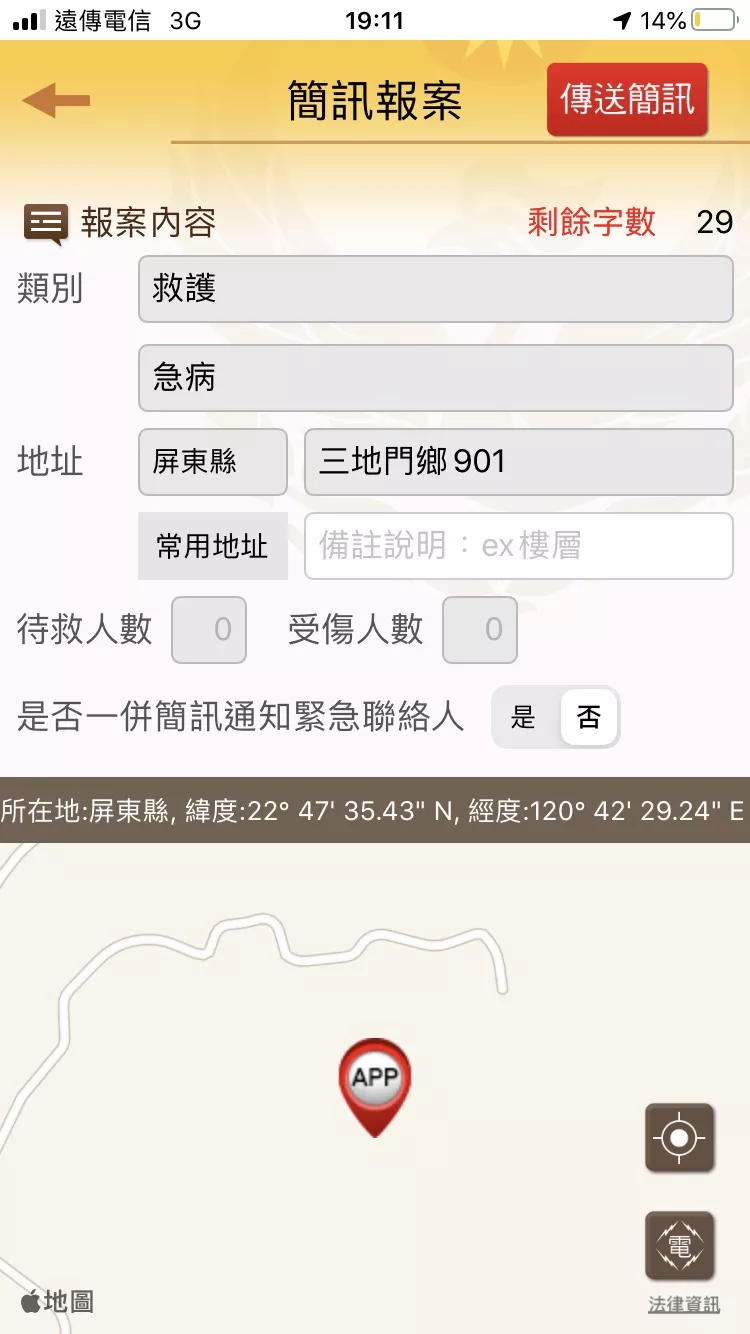
Task: Recenter map with the locate button
Action: point(680,1138)
